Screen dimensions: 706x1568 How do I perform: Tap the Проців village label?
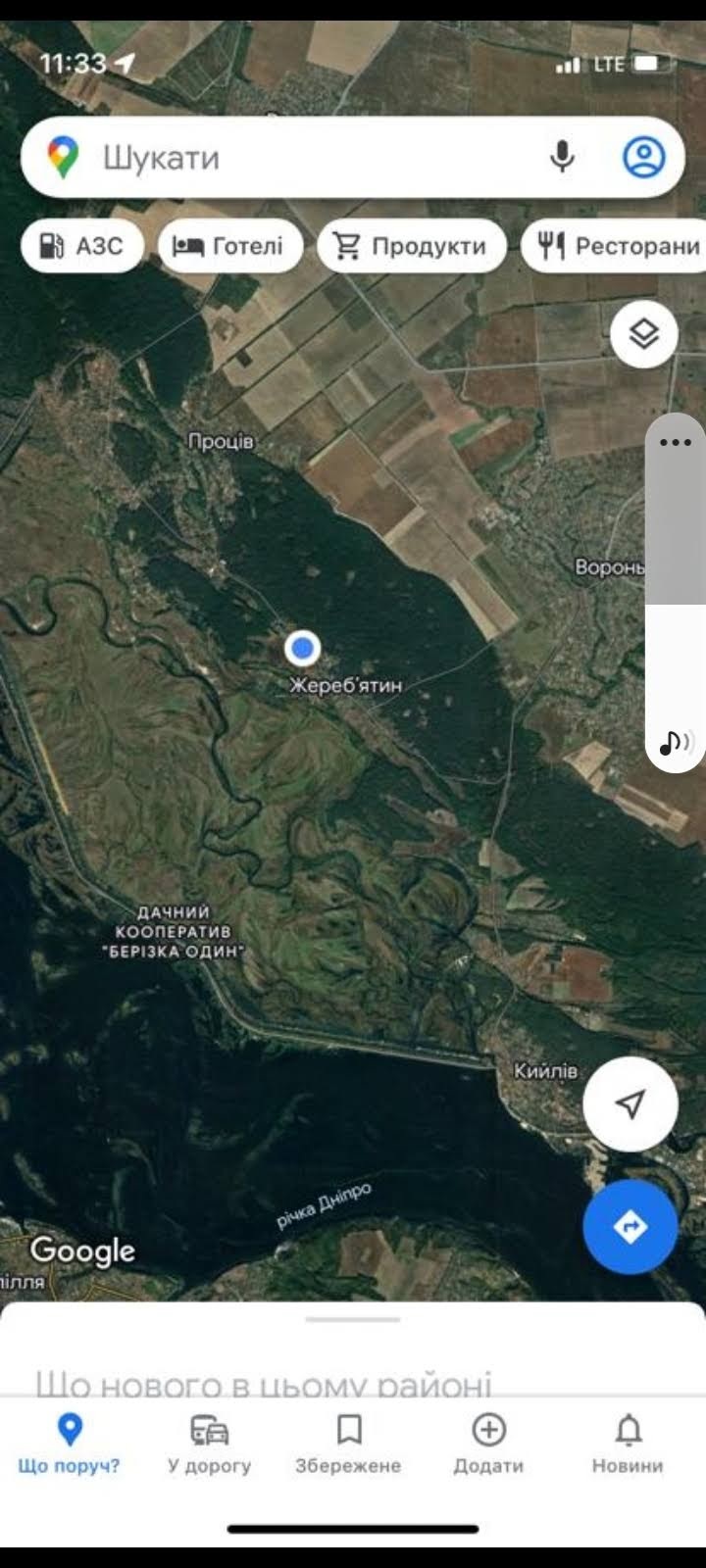[221, 442]
